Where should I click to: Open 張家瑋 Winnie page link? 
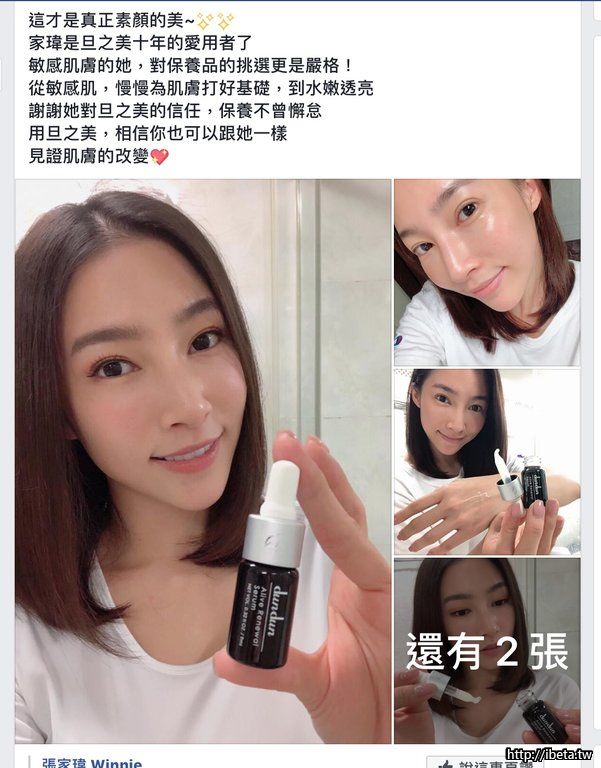[92, 762]
